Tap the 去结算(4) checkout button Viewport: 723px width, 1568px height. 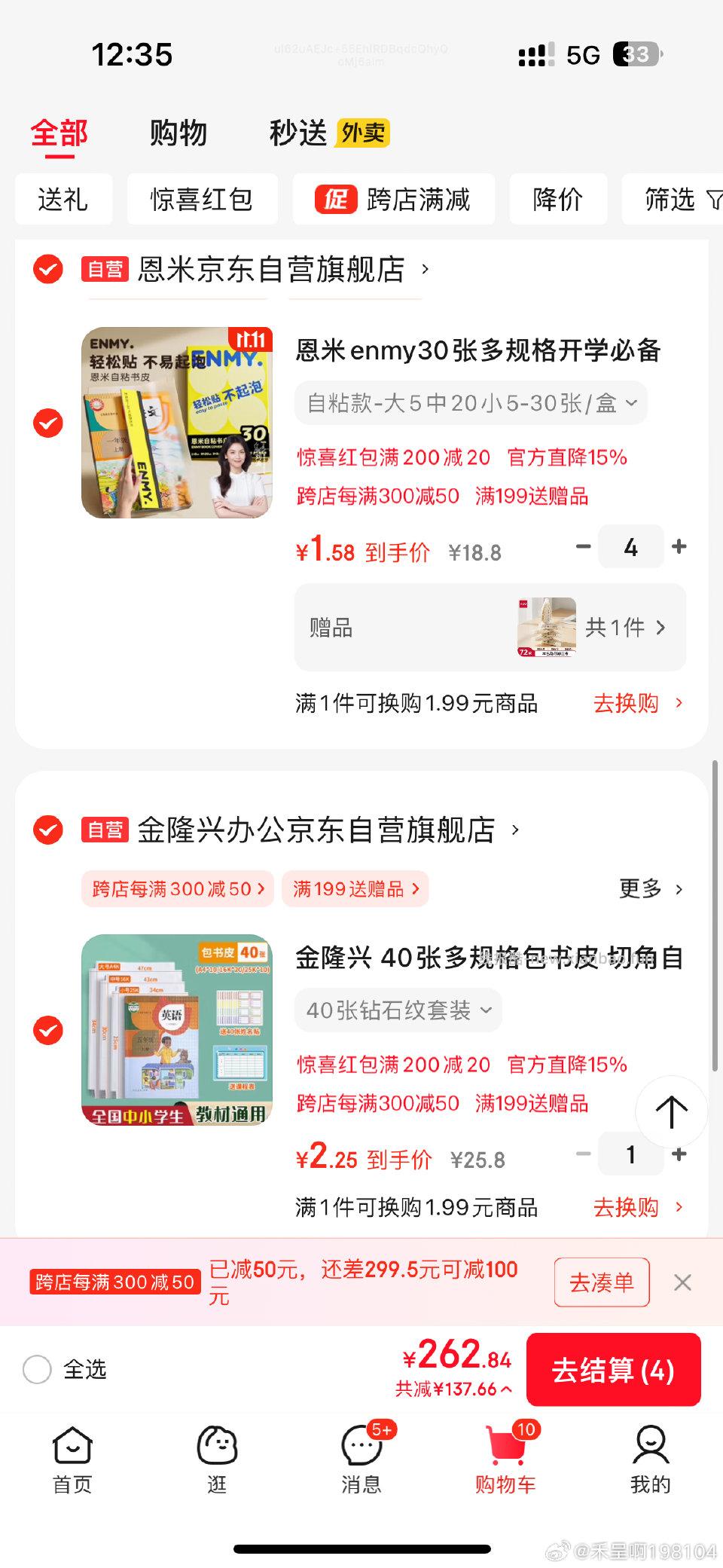pos(614,1370)
